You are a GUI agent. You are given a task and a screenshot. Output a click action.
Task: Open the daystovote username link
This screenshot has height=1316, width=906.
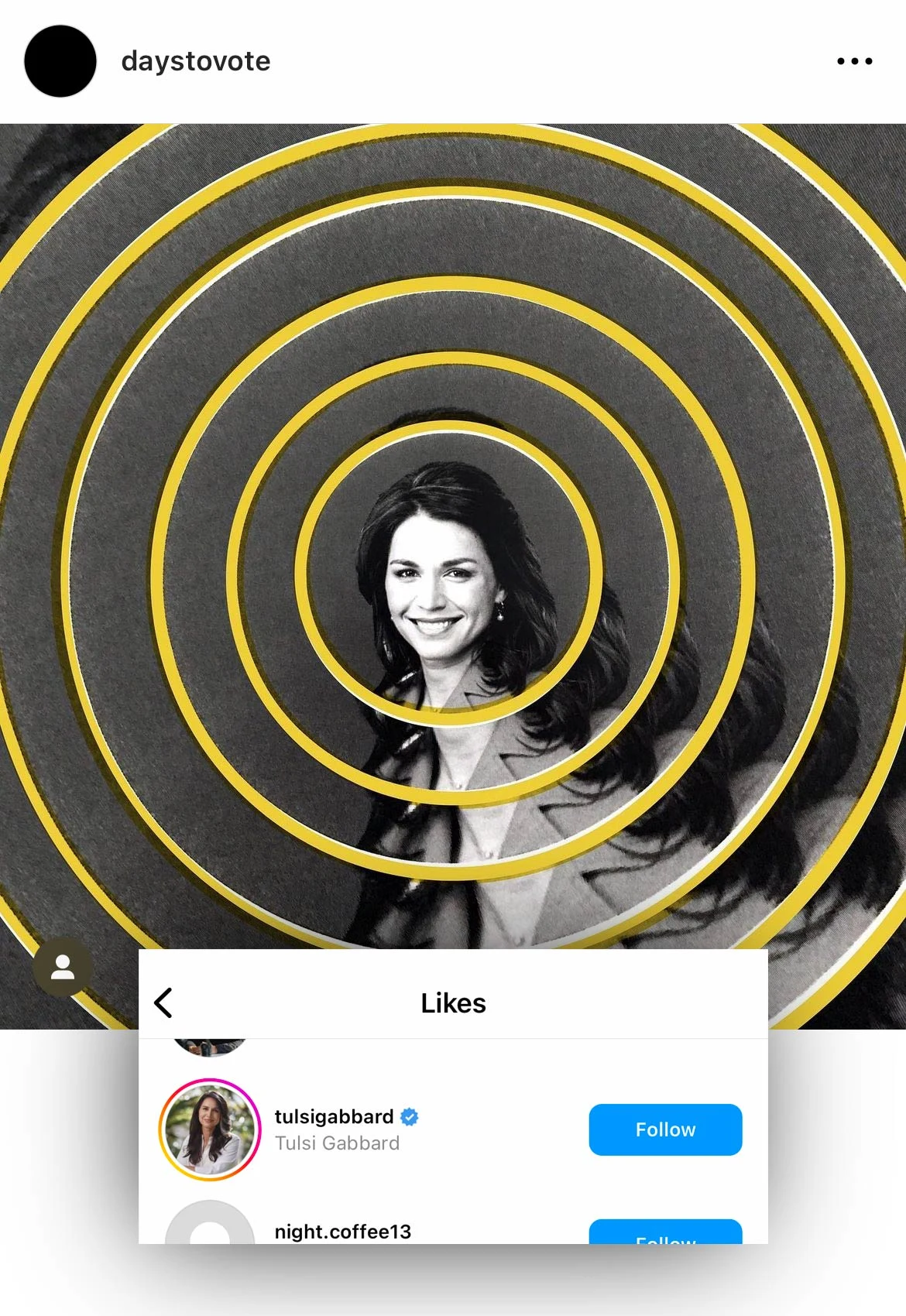click(196, 61)
